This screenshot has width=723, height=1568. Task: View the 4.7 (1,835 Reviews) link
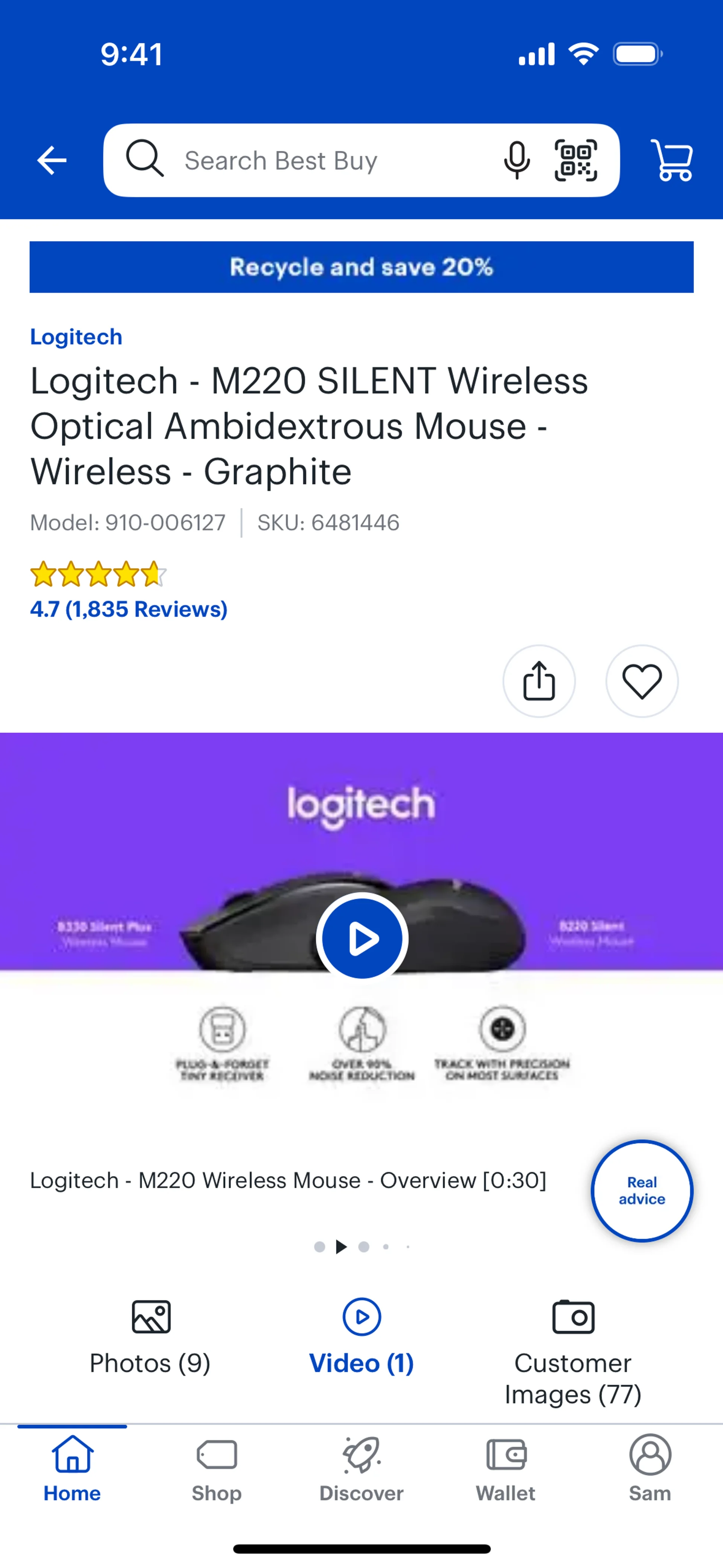[128, 609]
